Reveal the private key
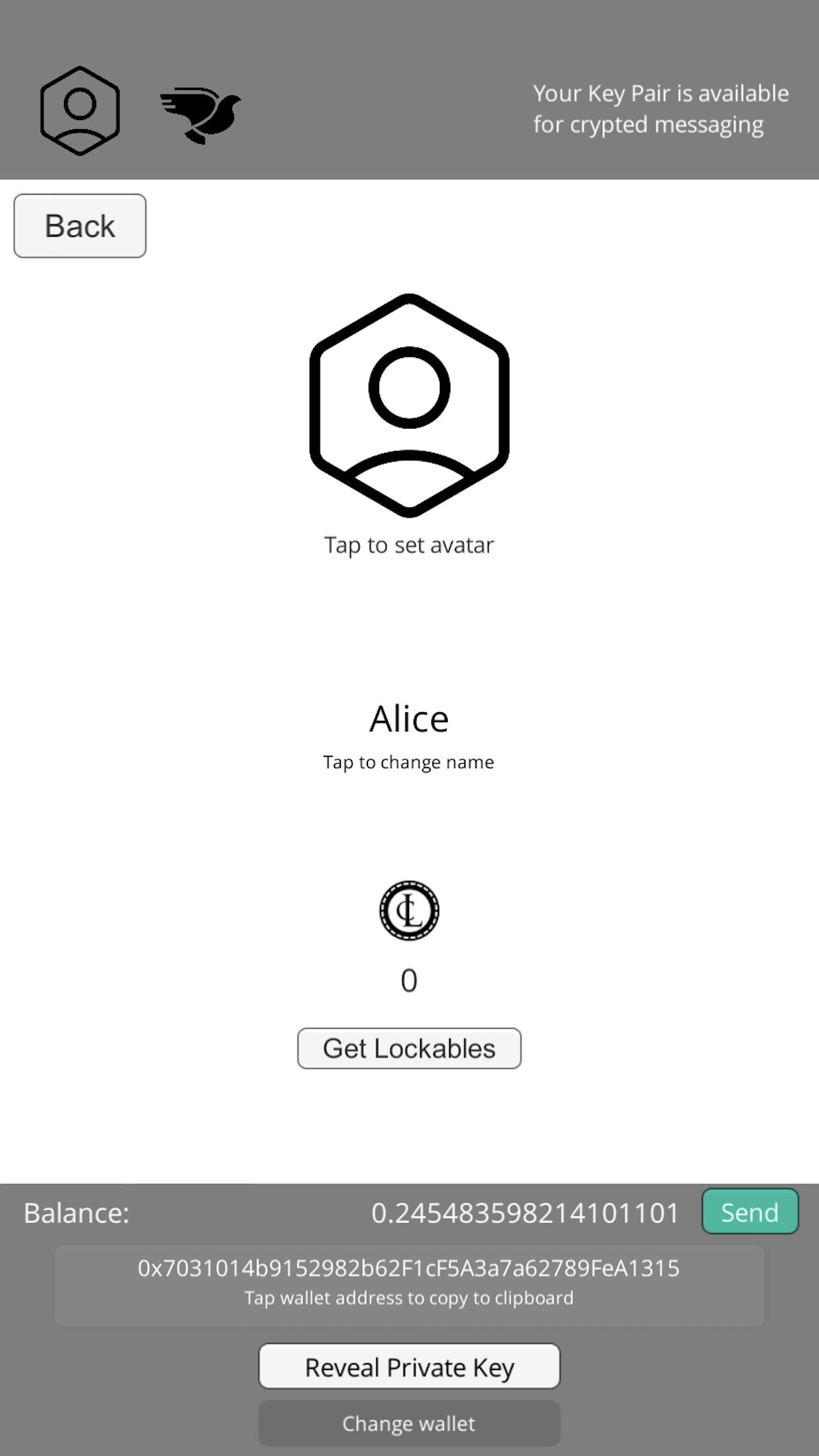 409,1368
